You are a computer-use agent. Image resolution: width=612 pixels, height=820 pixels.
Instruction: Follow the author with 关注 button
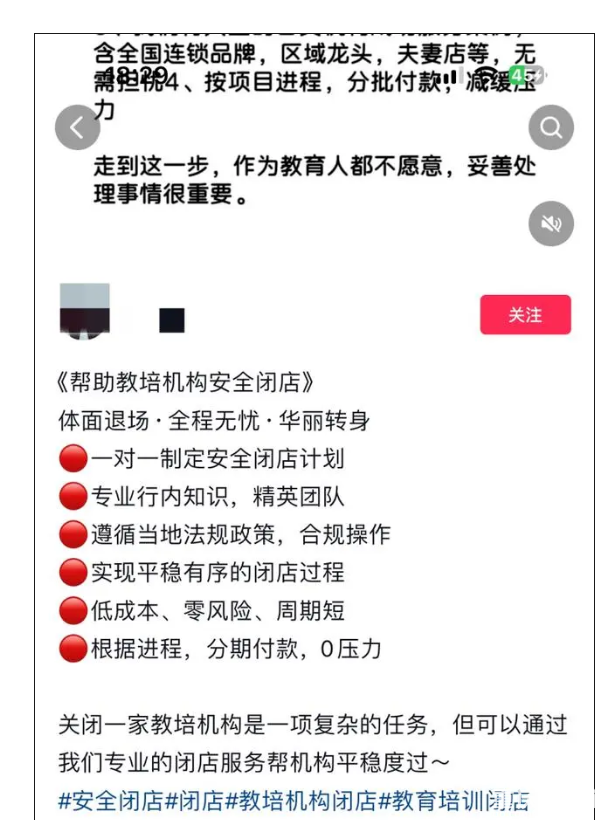pyautogui.click(x=525, y=315)
